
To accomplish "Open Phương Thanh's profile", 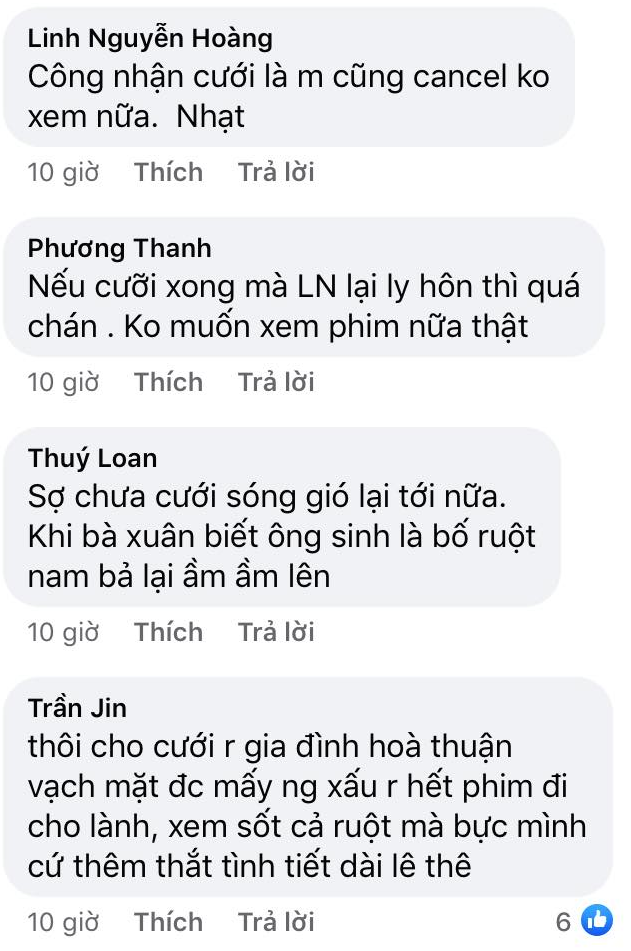I will point(119,248).
